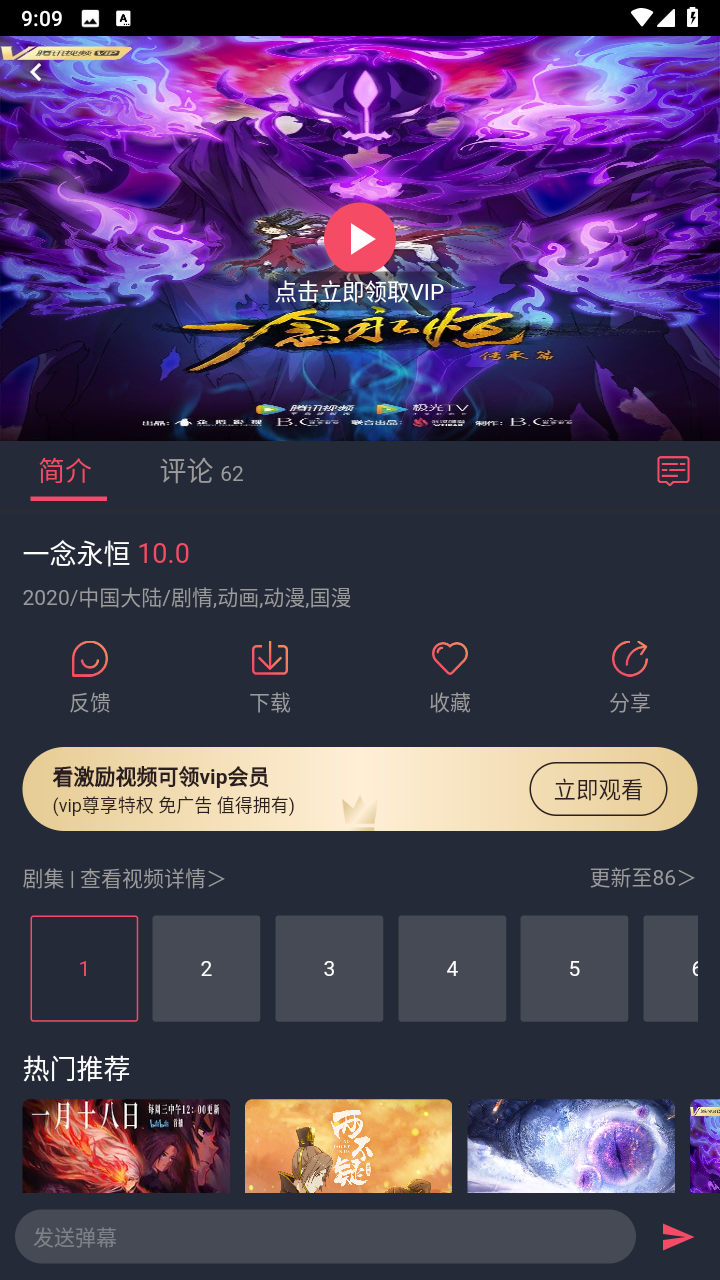Viewport: 720px width, 1280px height.
Task: Select the 简介 tab
Action: [x=66, y=470]
